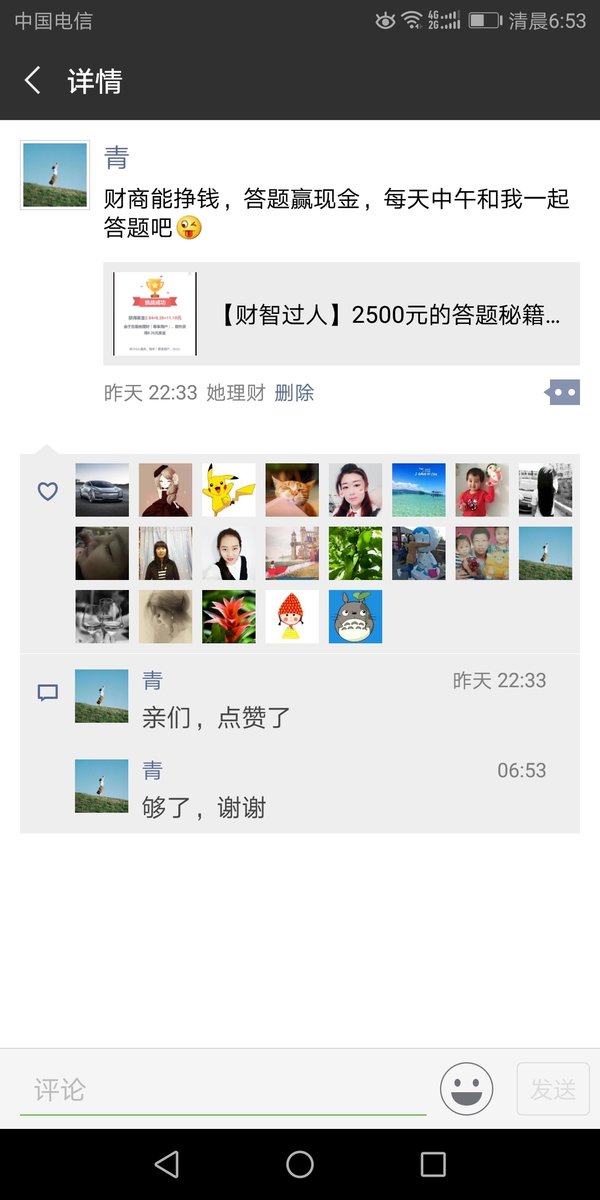
Task: Tap the system home button
Action: [300, 1164]
